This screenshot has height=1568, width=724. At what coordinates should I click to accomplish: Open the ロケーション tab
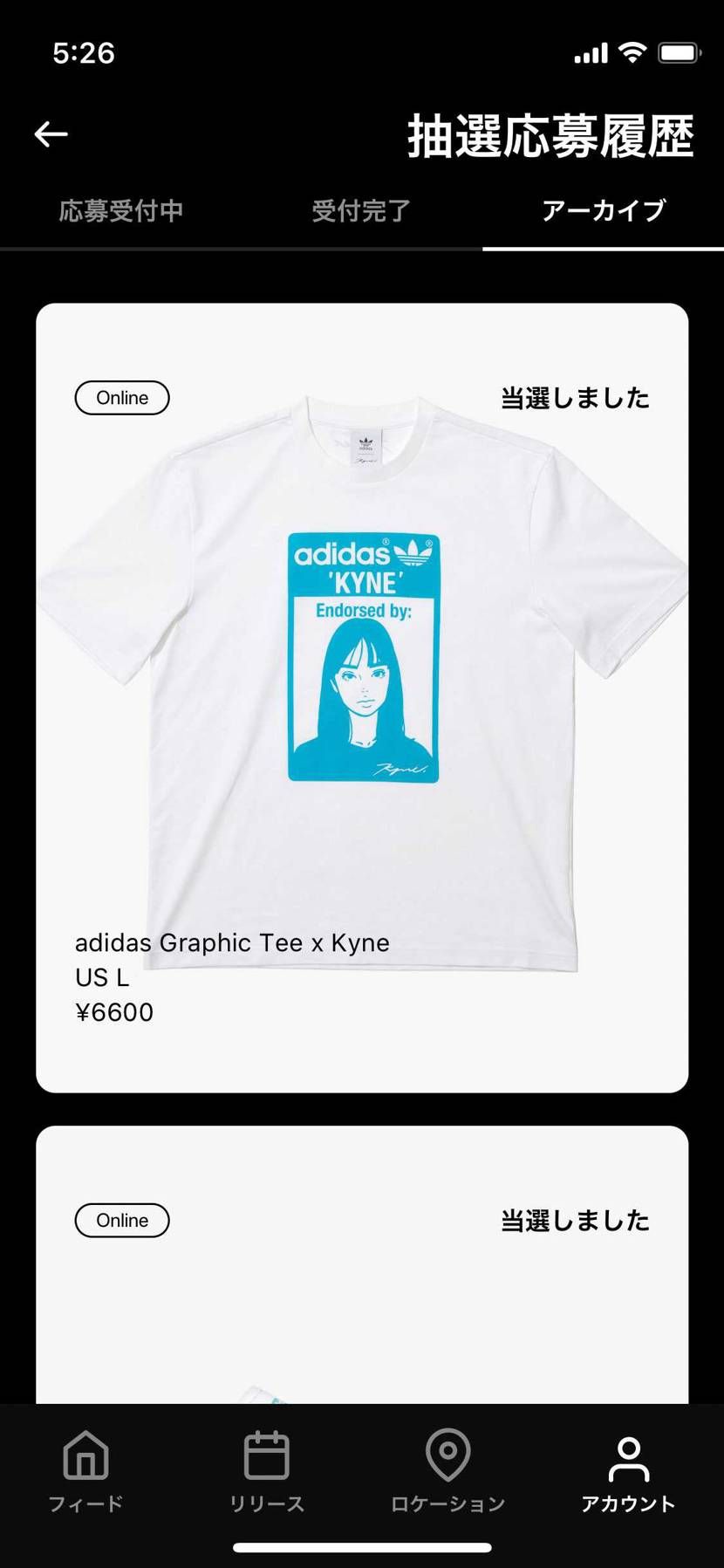(x=447, y=1471)
